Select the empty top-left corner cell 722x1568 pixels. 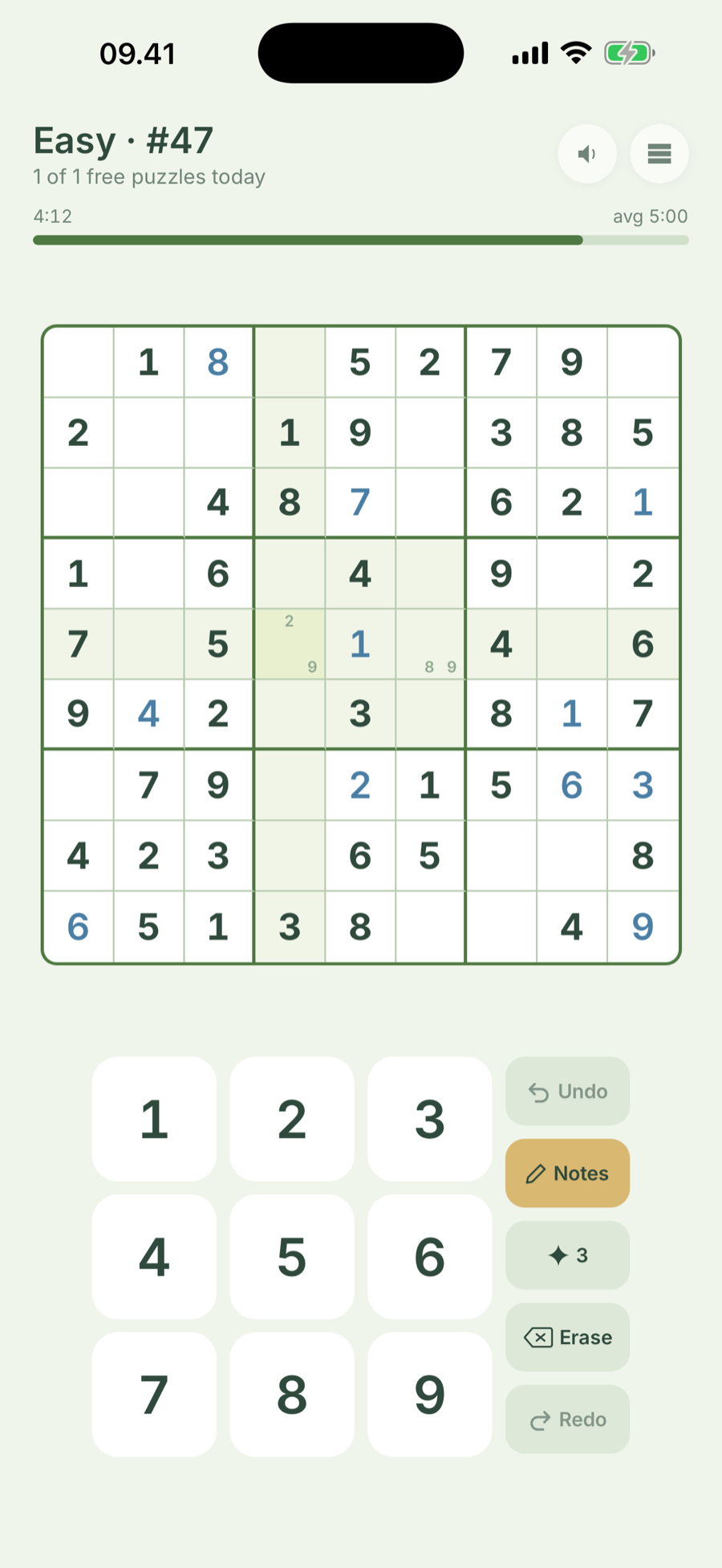click(x=79, y=363)
